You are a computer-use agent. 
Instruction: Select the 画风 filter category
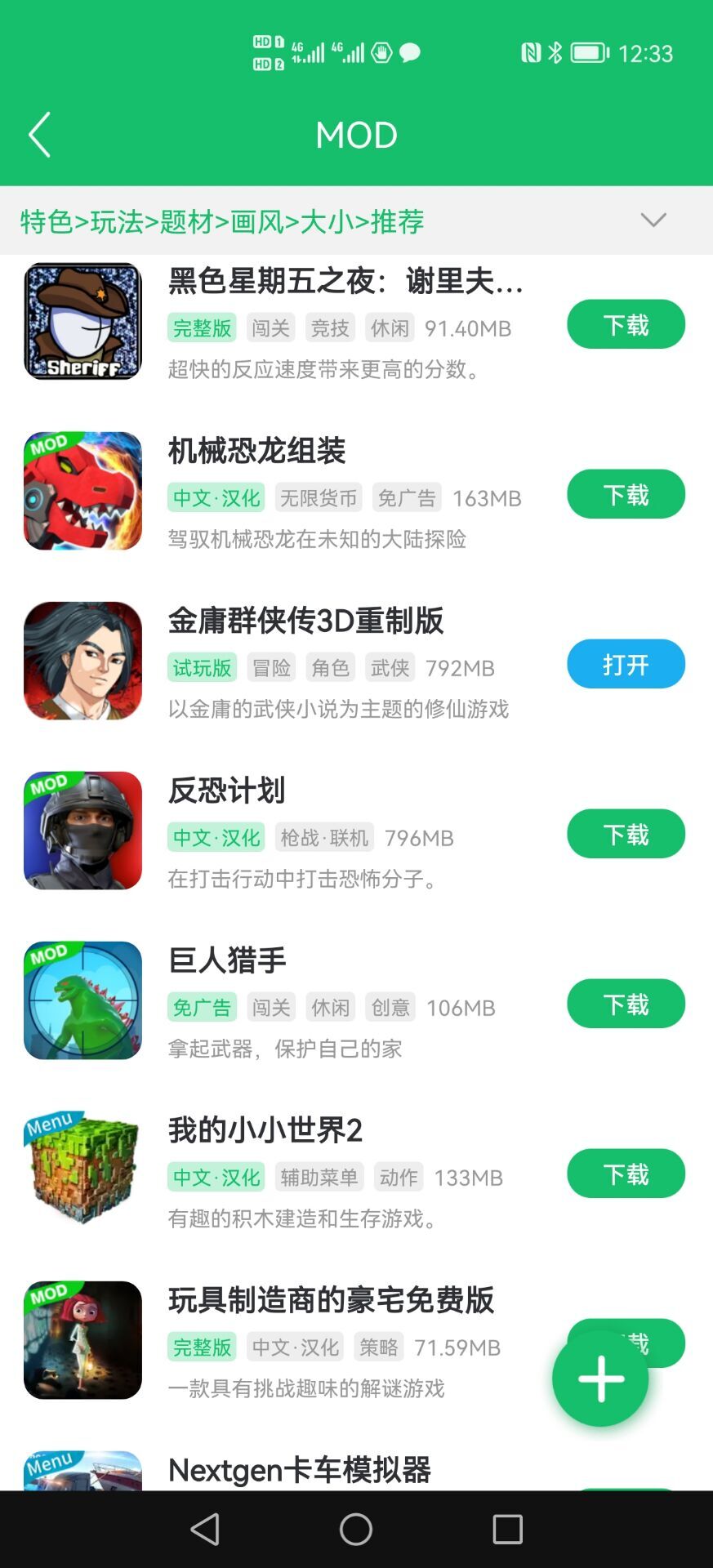coord(253,221)
